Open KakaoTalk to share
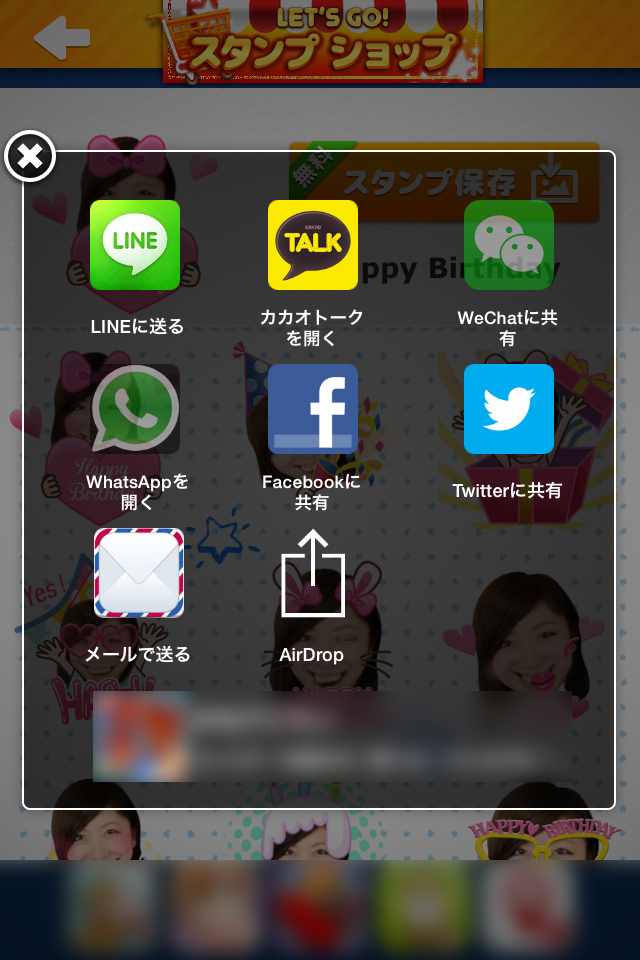This screenshot has width=640, height=960. click(313, 246)
